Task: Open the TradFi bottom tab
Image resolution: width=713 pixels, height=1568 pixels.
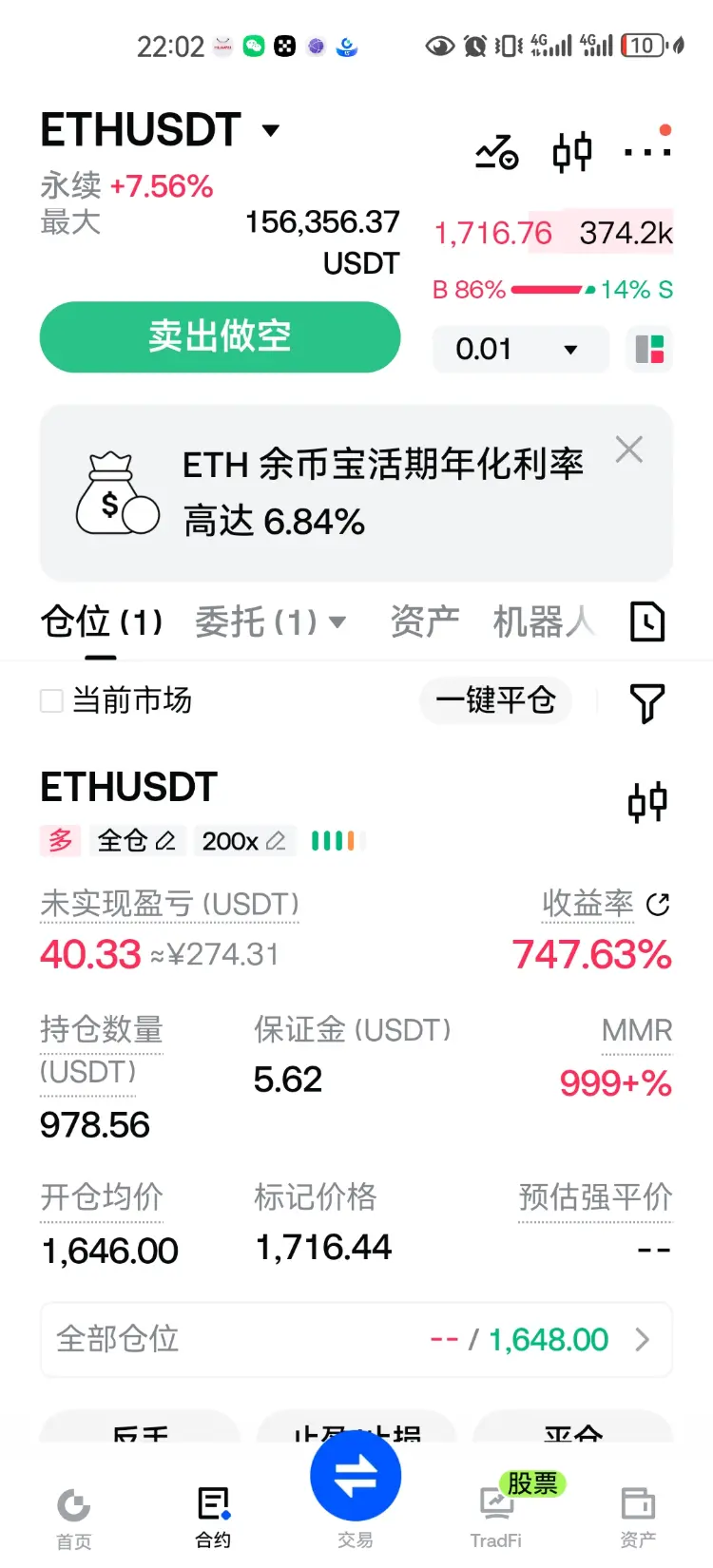Action: pyautogui.click(x=496, y=1518)
